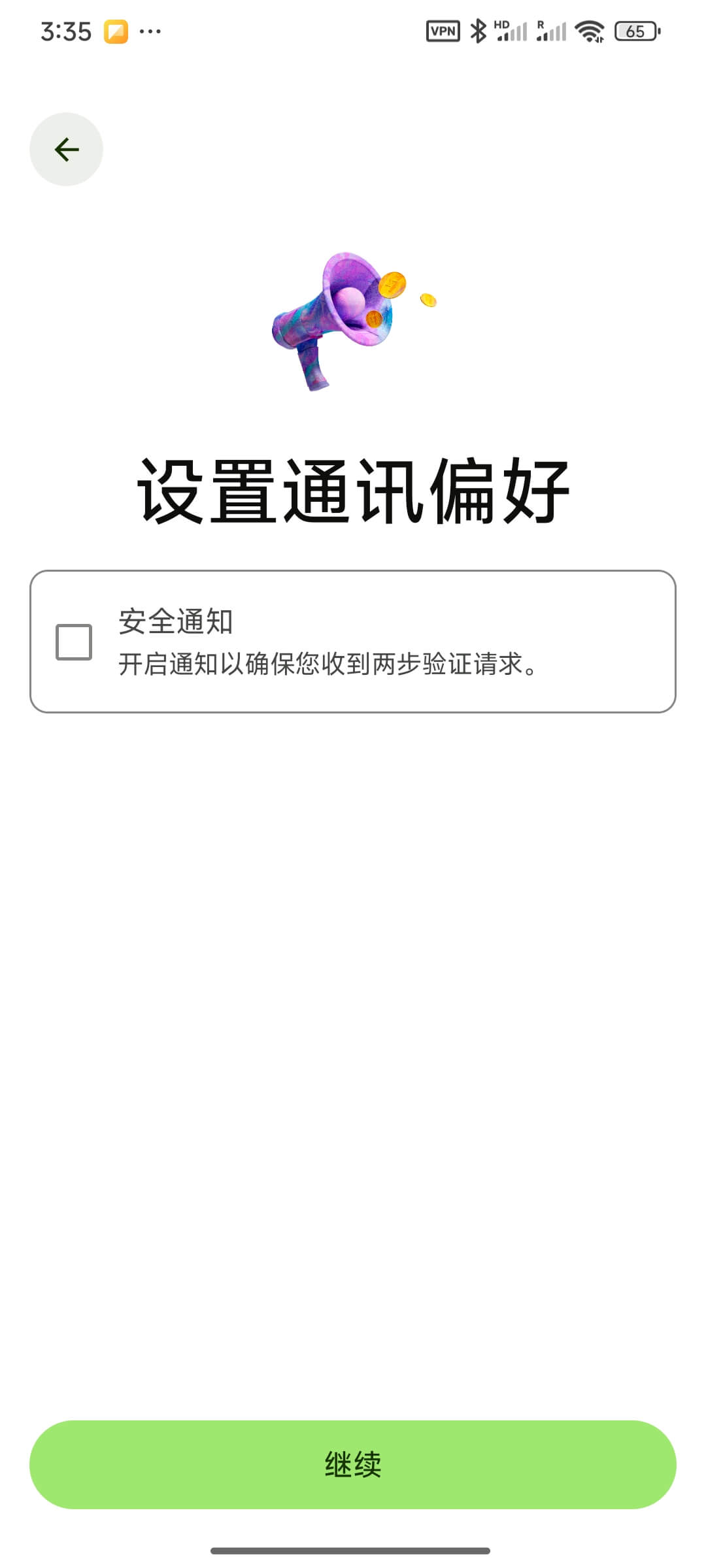Check the 安全通知 checkbox

tap(74, 642)
